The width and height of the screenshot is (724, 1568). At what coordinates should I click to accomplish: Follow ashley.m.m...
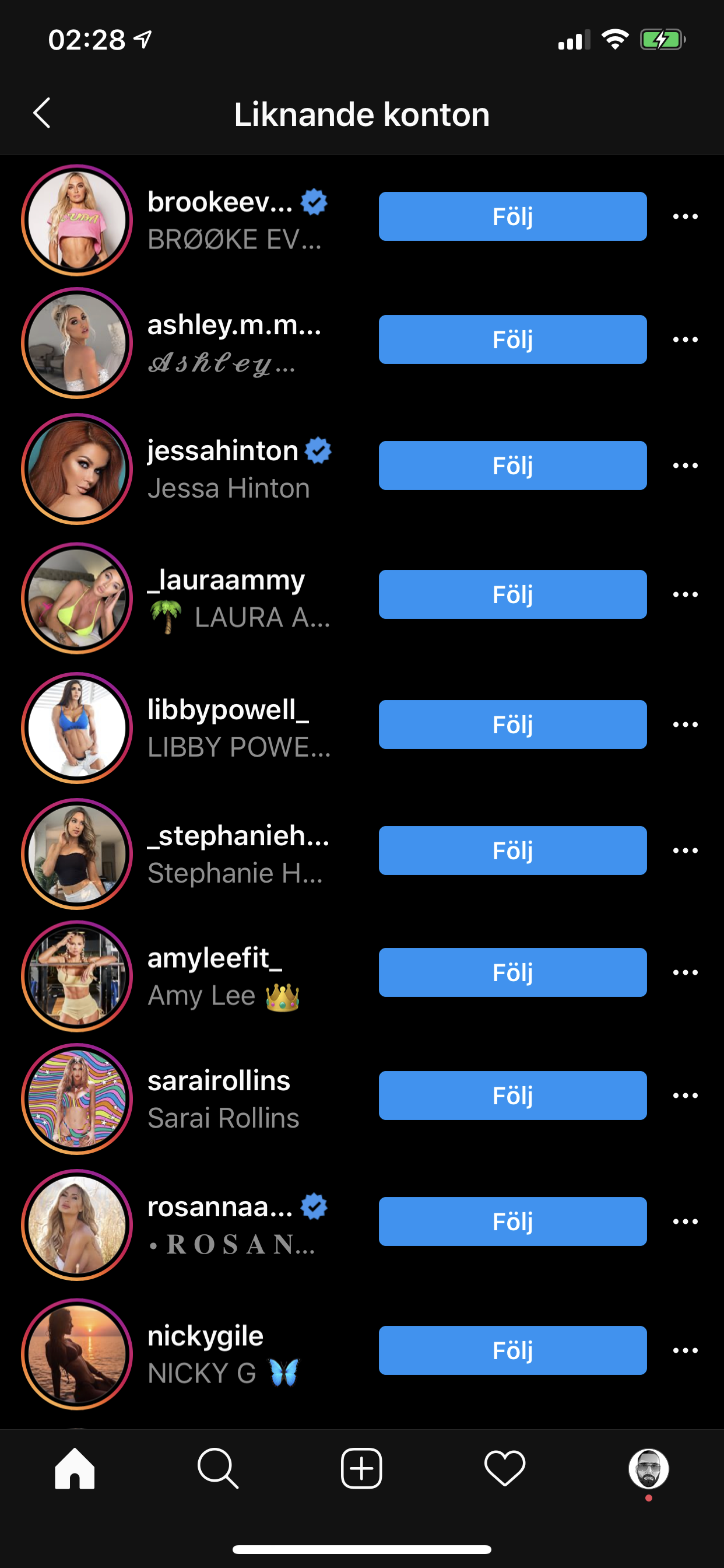(512, 339)
